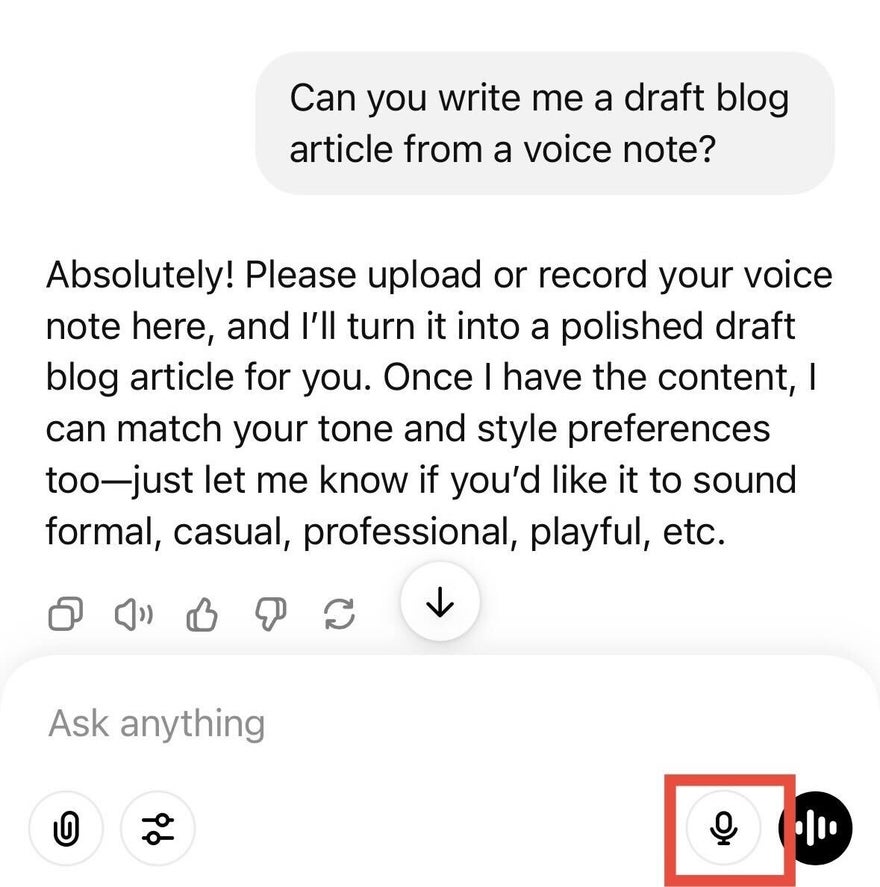The image size is (880, 887).
Task: Select the read-aloud speaker icon
Action: pos(134,613)
